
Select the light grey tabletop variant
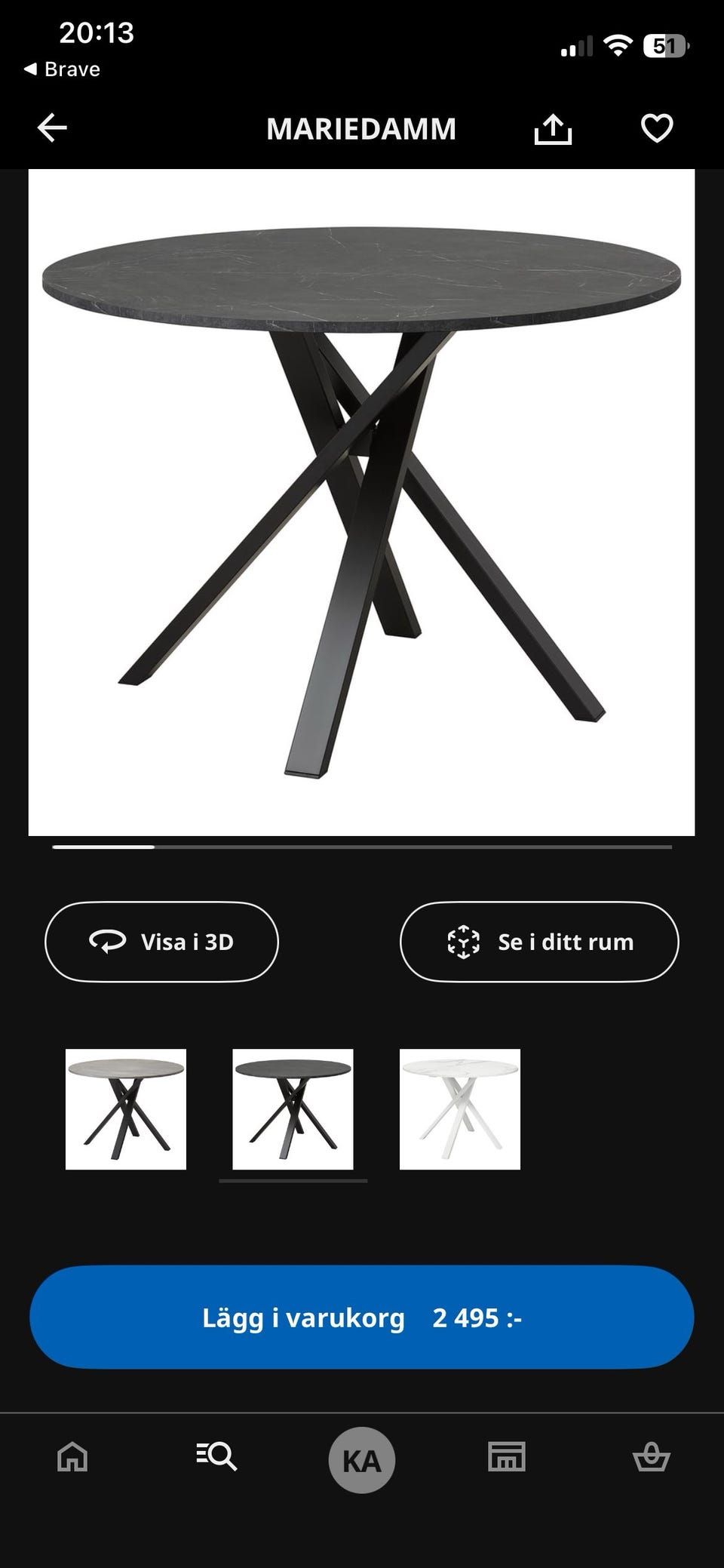coord(126,1108)
